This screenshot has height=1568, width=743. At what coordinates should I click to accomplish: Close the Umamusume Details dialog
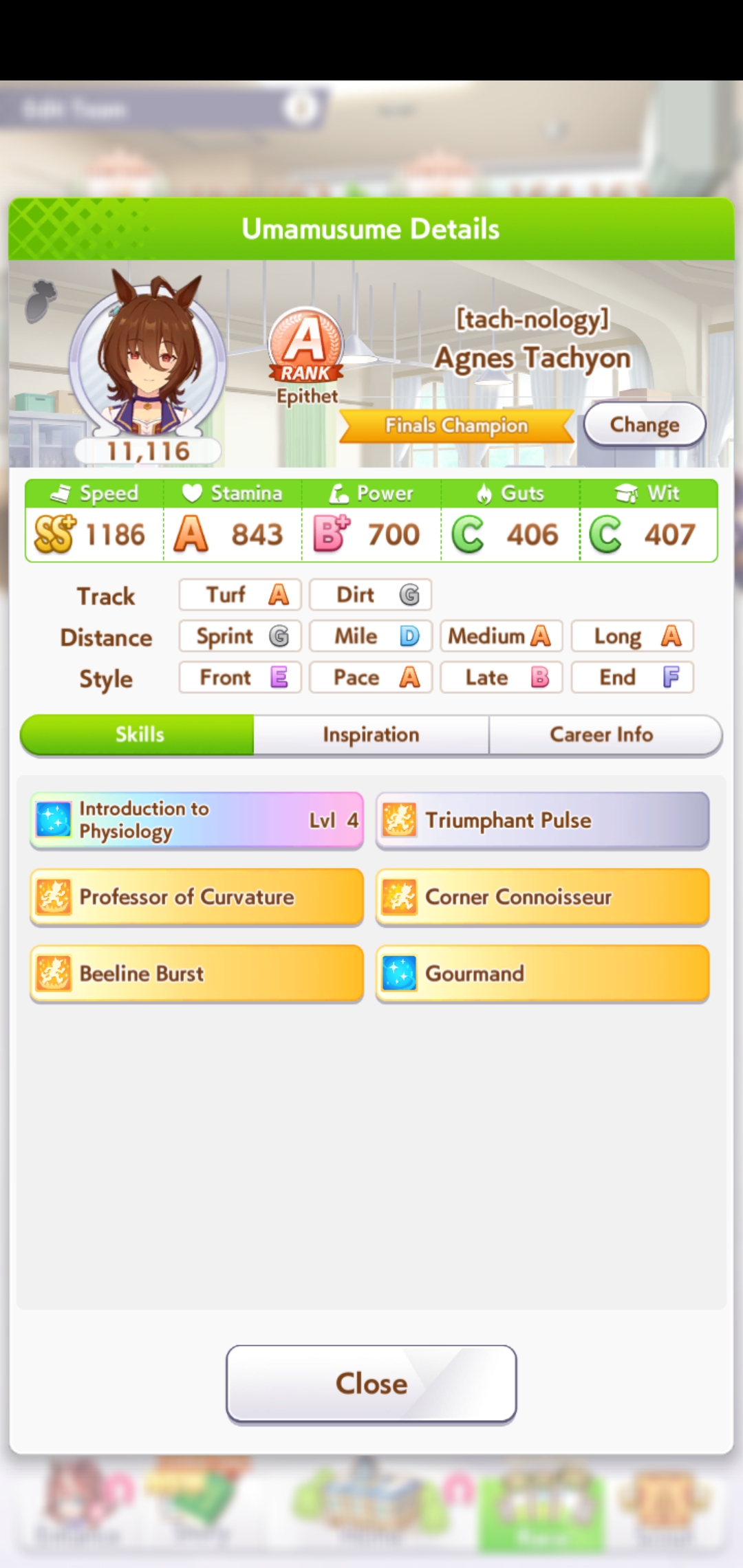(x=371, y=1383)
